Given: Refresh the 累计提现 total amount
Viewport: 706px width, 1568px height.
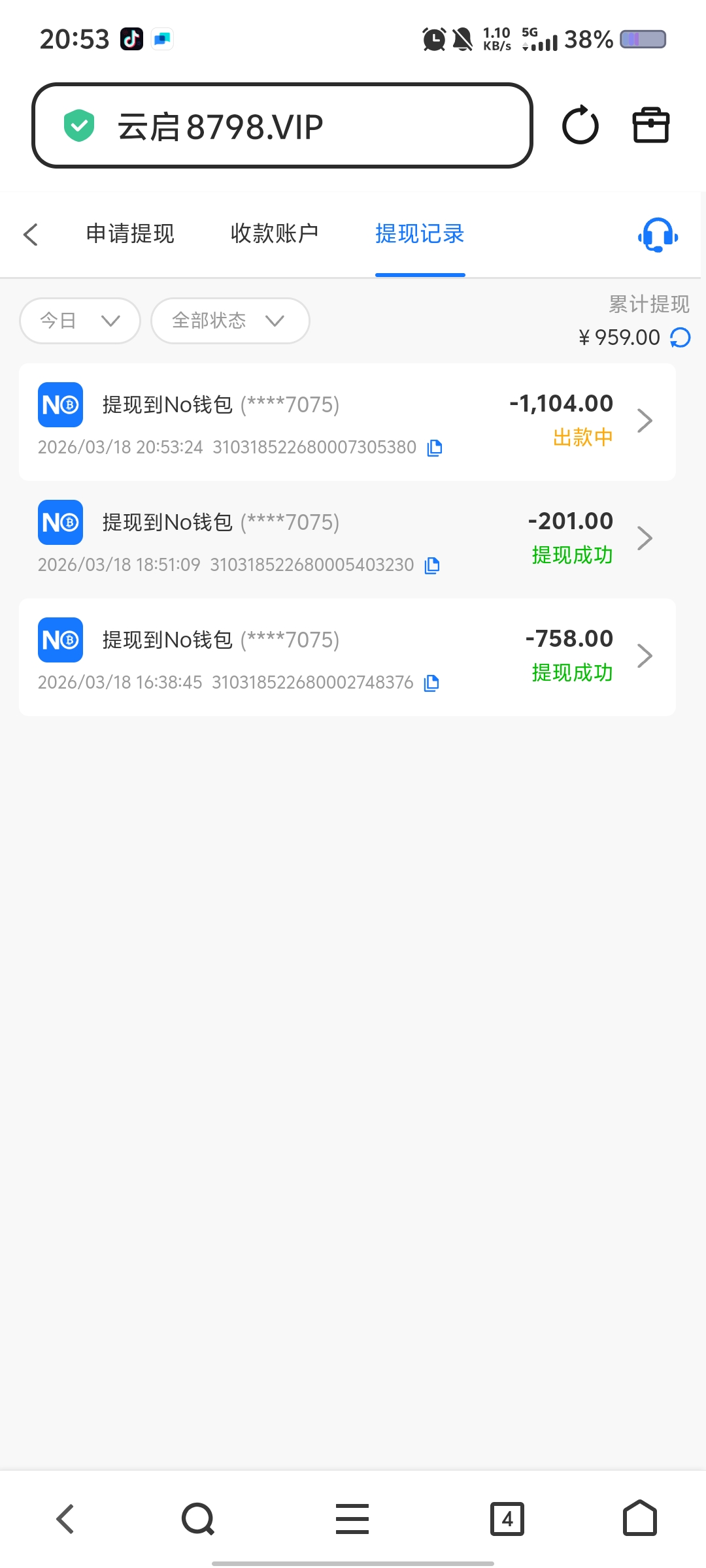Looking at the screenshot, I should click(681, 338).
